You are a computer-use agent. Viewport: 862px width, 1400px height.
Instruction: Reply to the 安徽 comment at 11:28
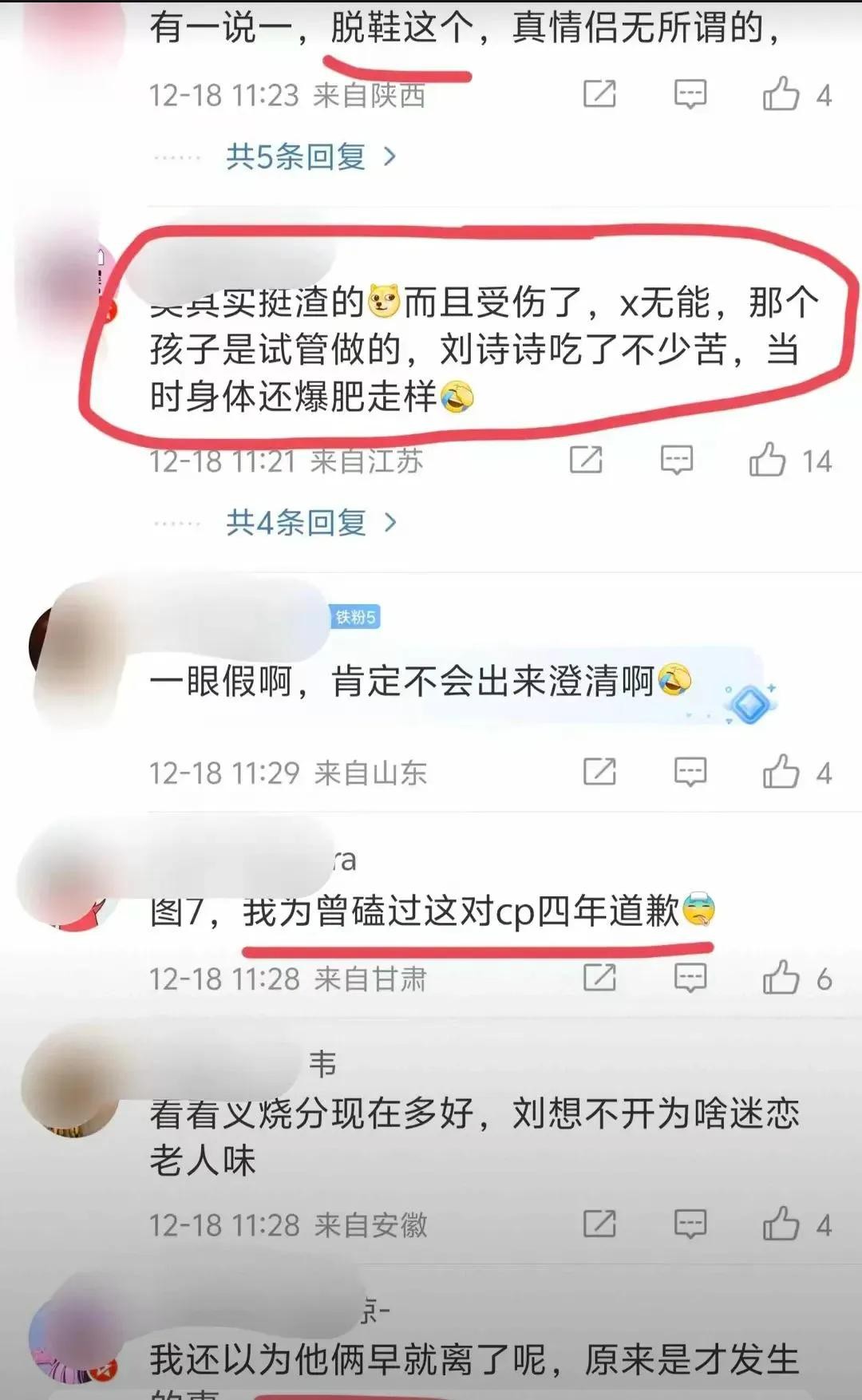690,1224
